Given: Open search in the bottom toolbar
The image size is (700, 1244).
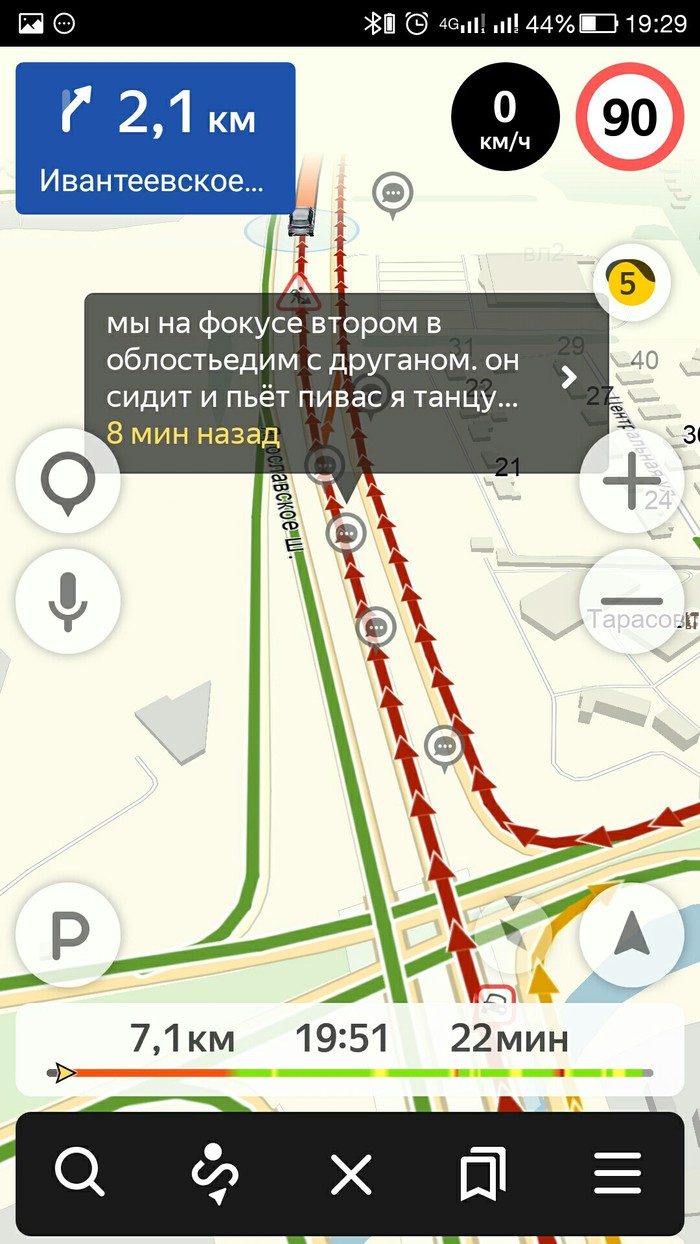Looking at the screenshot, I should [80, 1173].
